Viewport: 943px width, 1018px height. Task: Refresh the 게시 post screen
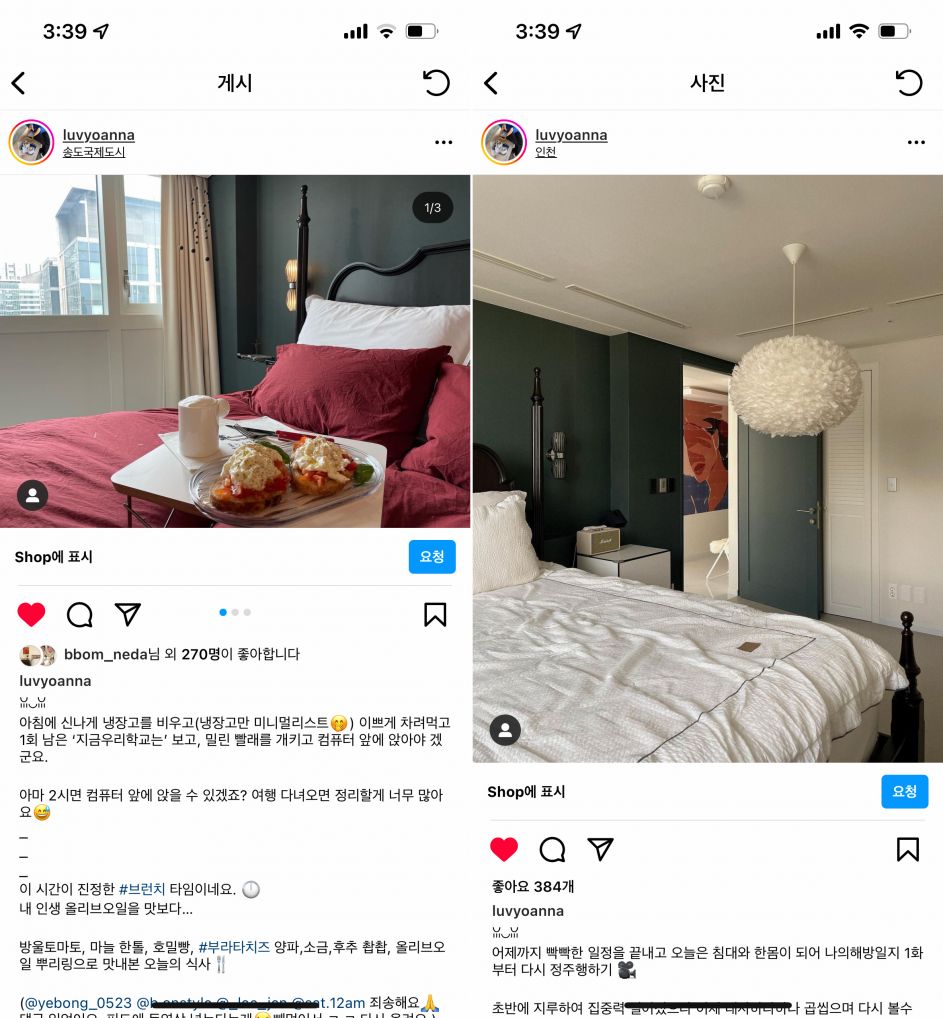pos(436,82)
